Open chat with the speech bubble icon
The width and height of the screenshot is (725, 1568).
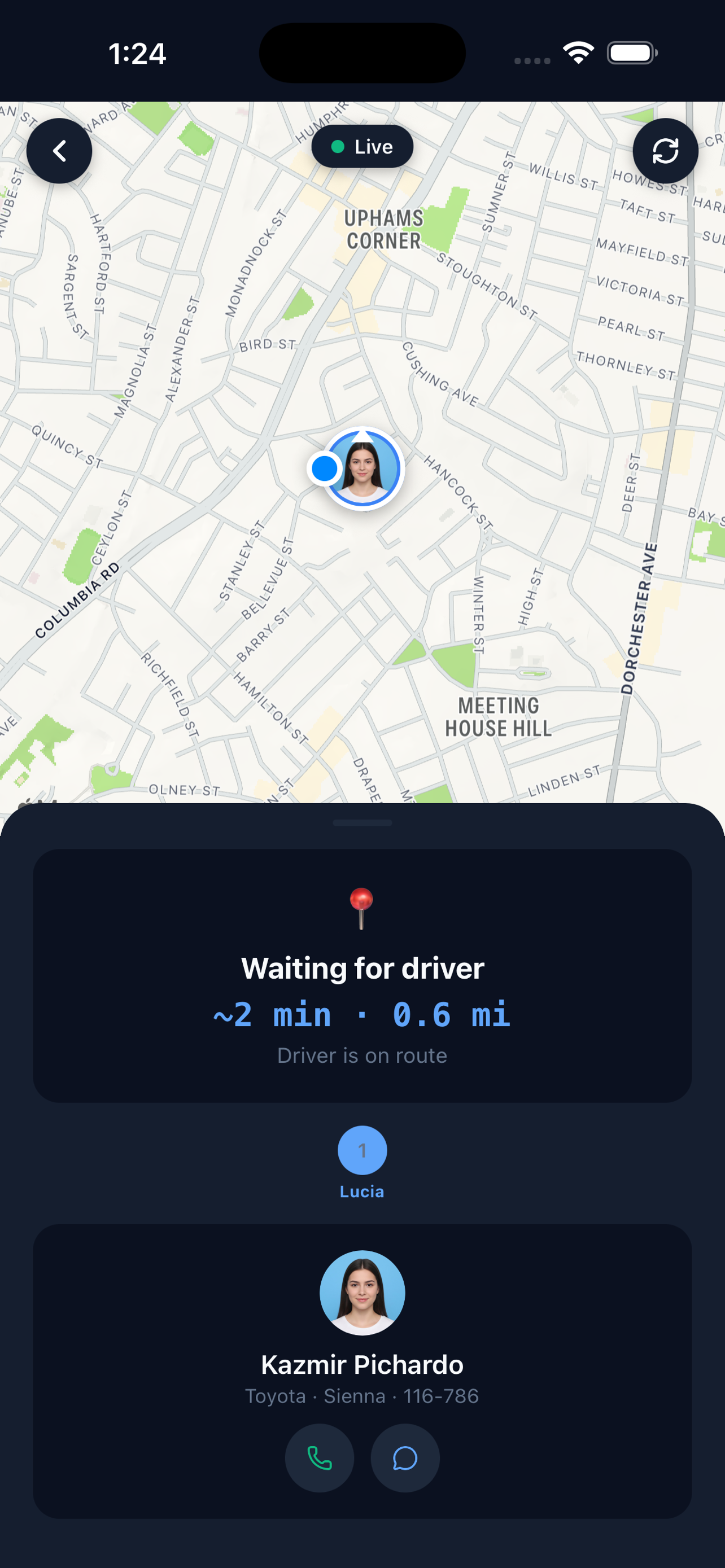click(405, 1458)
